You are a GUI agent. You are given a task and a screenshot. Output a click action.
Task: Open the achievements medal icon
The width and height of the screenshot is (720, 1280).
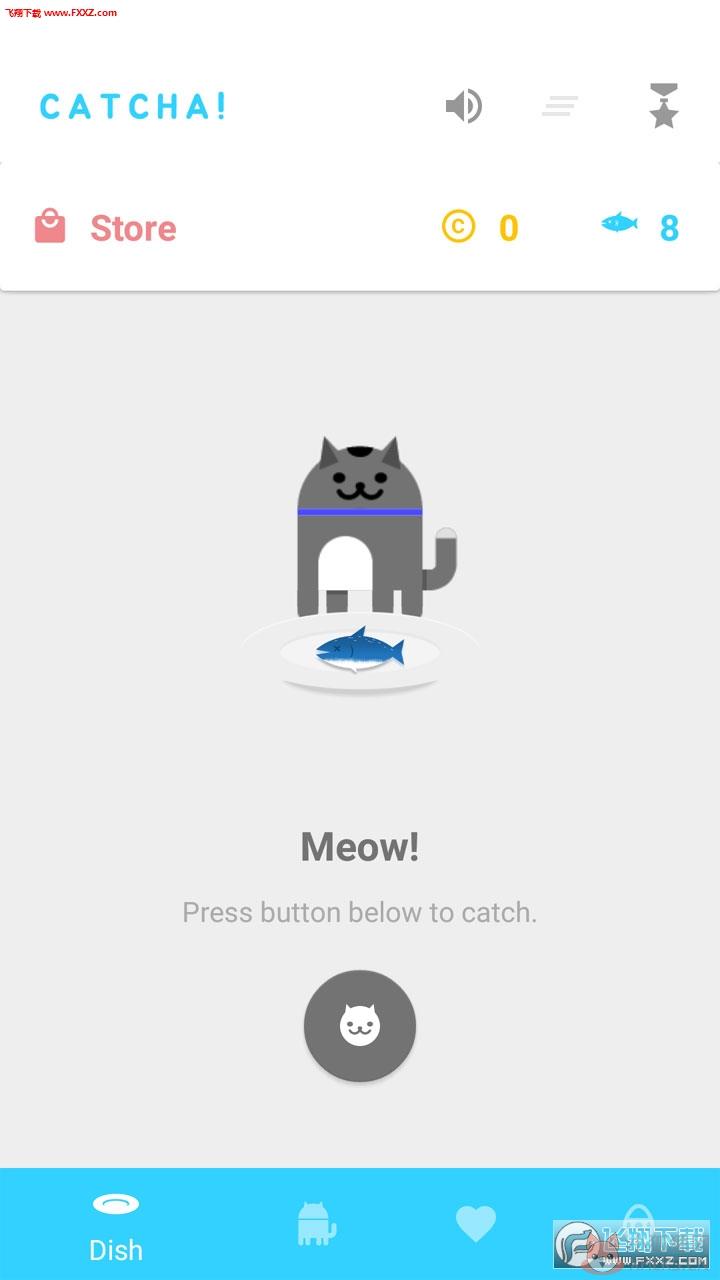point(664,106)
